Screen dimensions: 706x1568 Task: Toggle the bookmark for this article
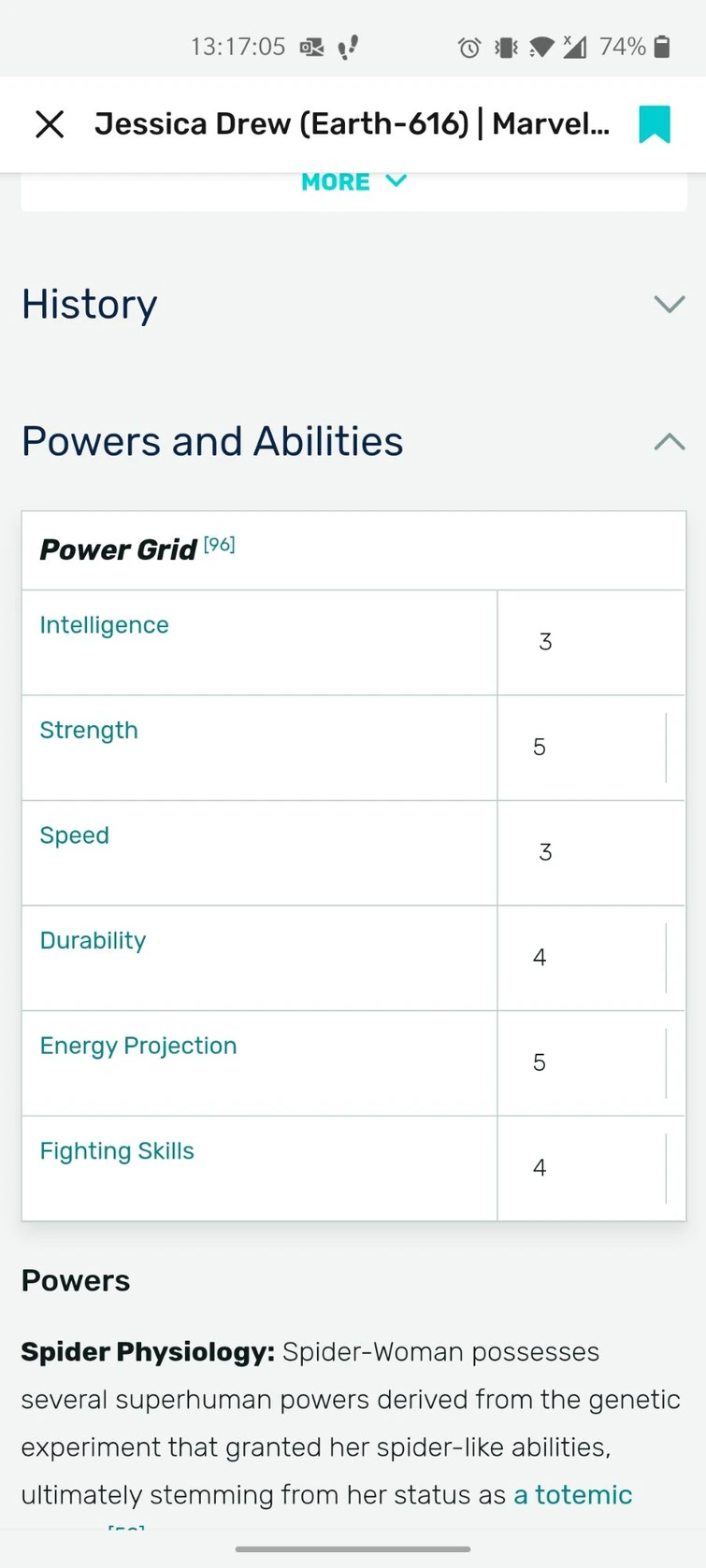tap(655, 123)
